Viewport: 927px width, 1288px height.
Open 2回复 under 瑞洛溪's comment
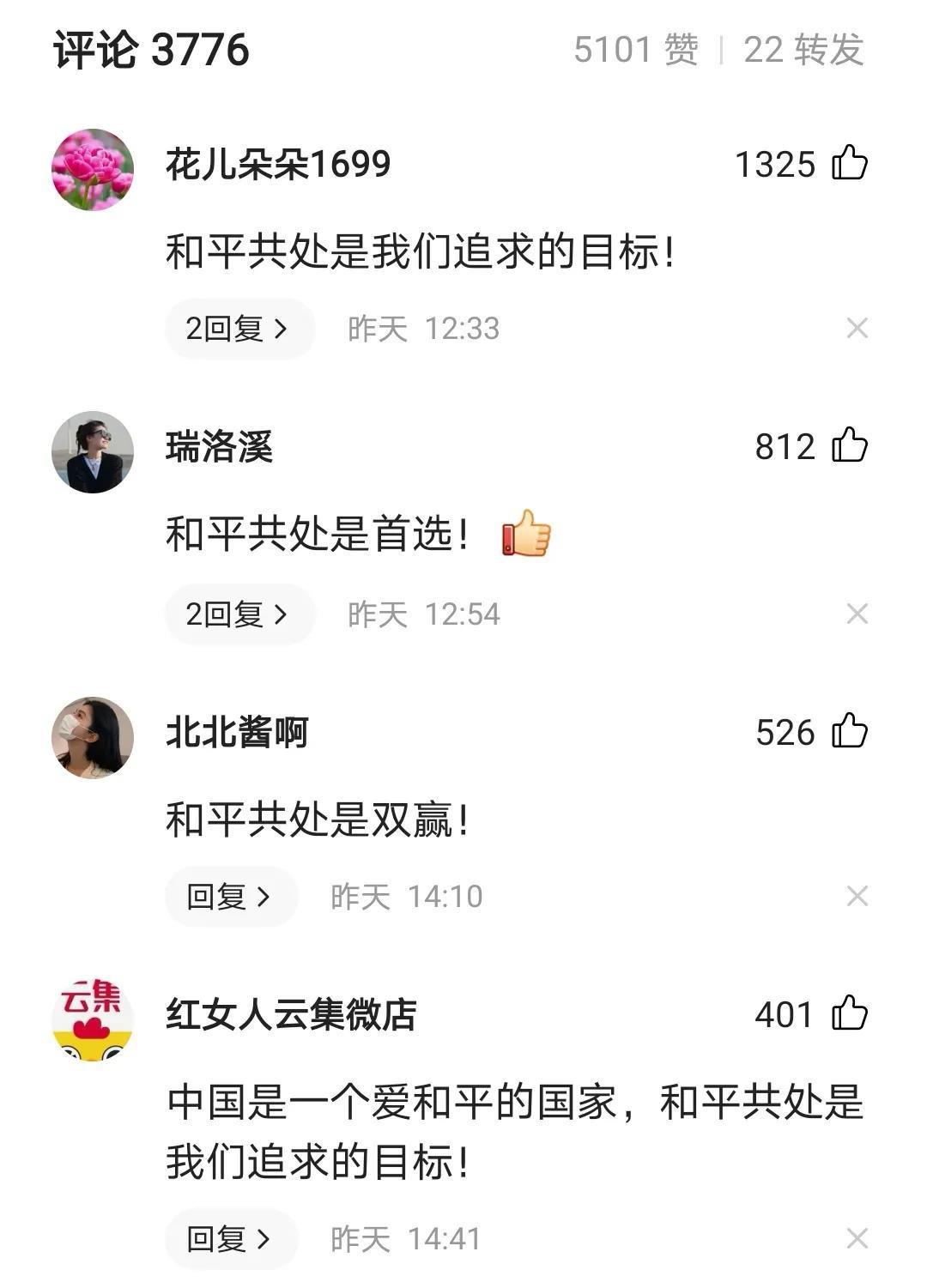(x=239, y=614)
